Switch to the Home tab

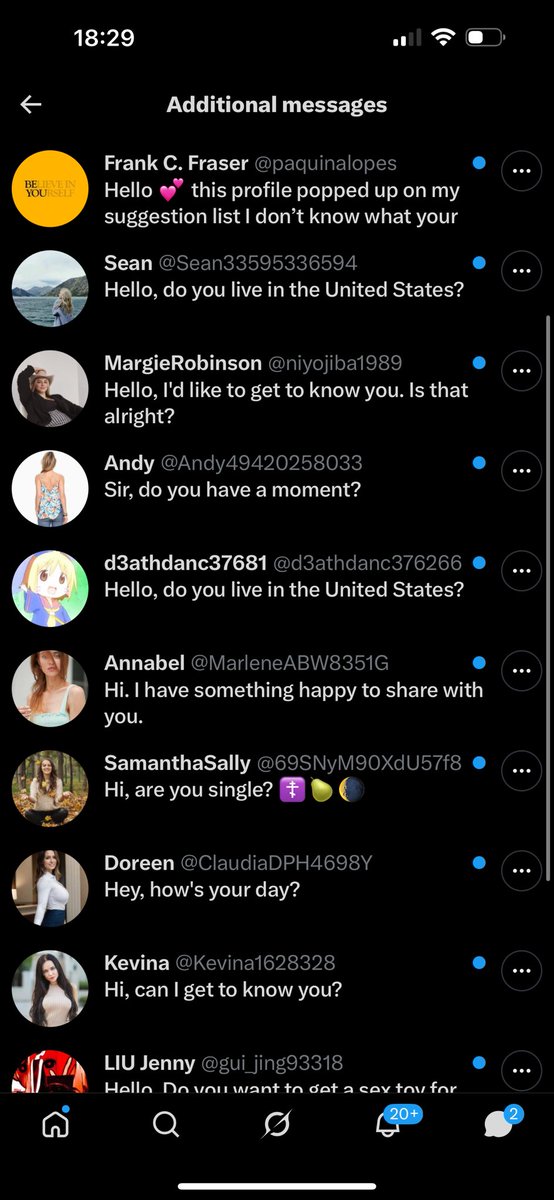[x=55, y=1124]
